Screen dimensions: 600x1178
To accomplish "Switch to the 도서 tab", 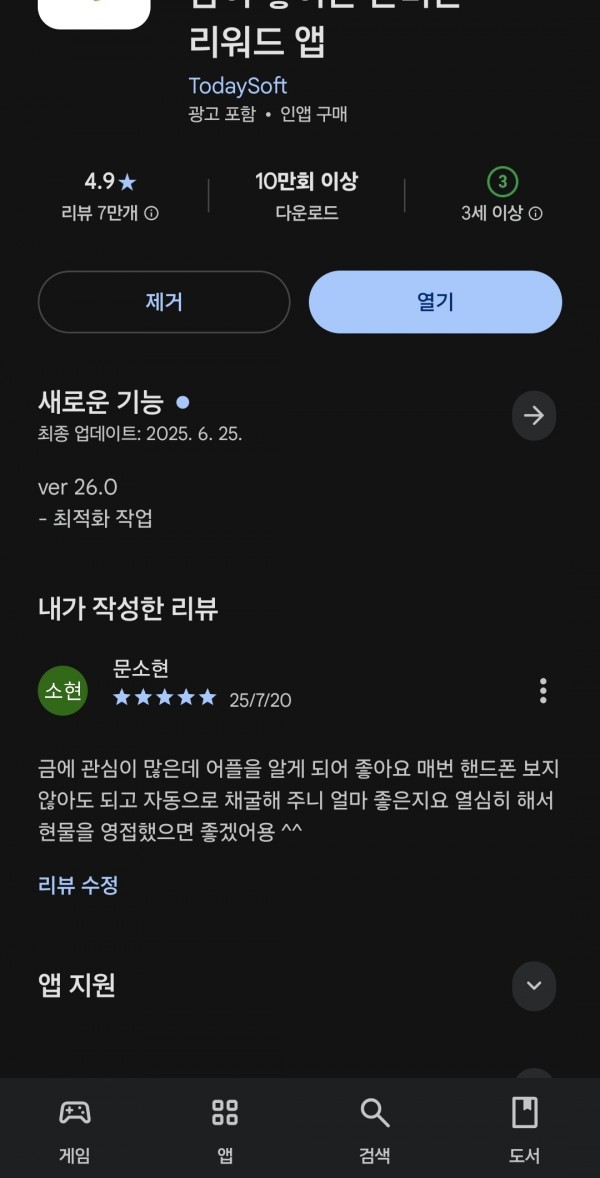I will pyautogui.click(x=525, y=1128).
